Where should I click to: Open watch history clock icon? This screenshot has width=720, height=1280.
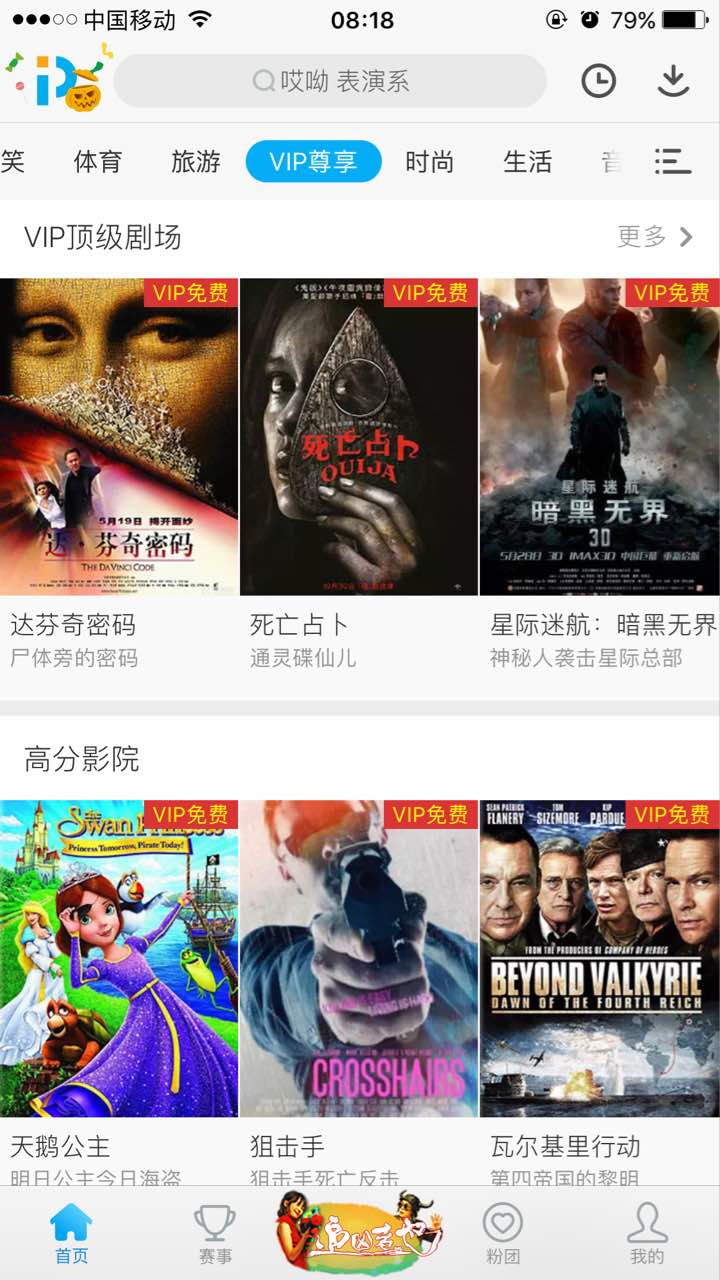(x=599, y=81)
